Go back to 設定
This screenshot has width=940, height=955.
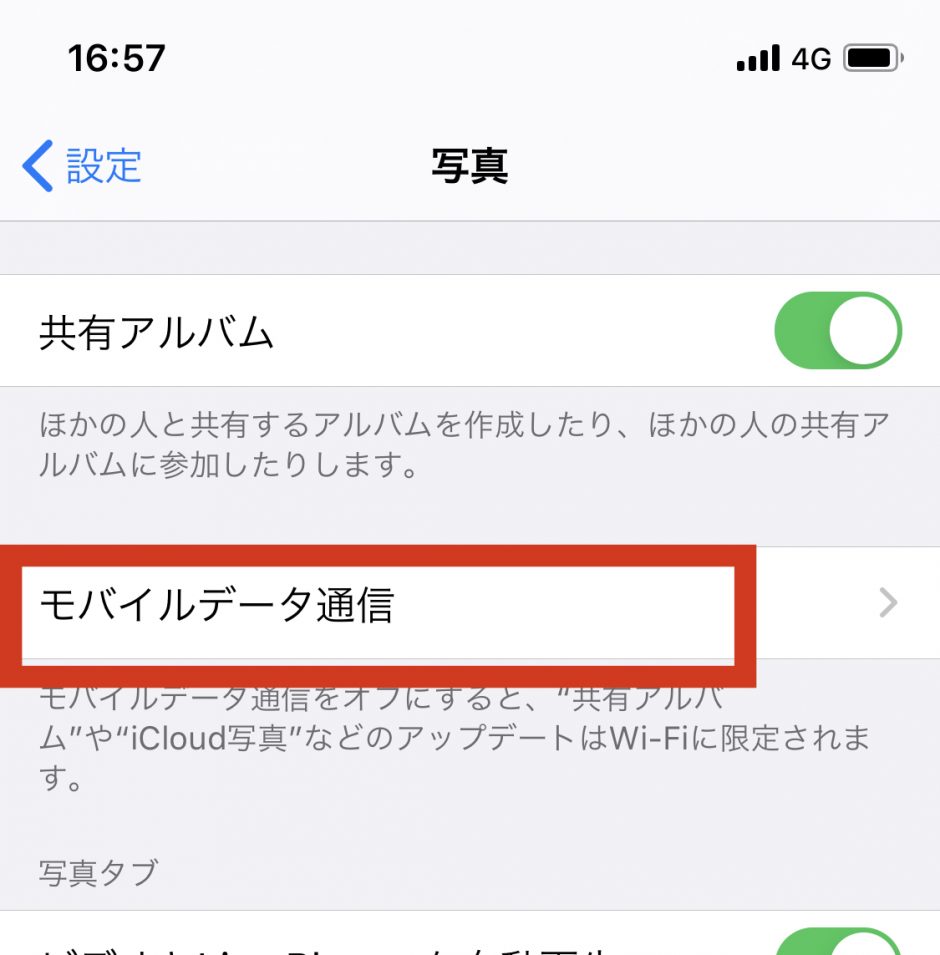(83, 166)
